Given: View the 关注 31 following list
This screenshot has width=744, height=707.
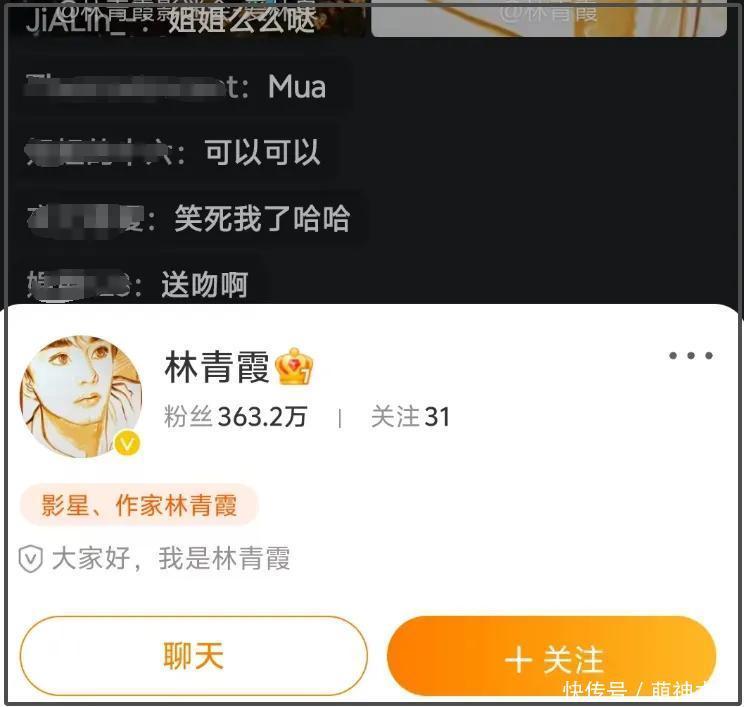Looking at the screenshot, I should (x=411, y=417).
